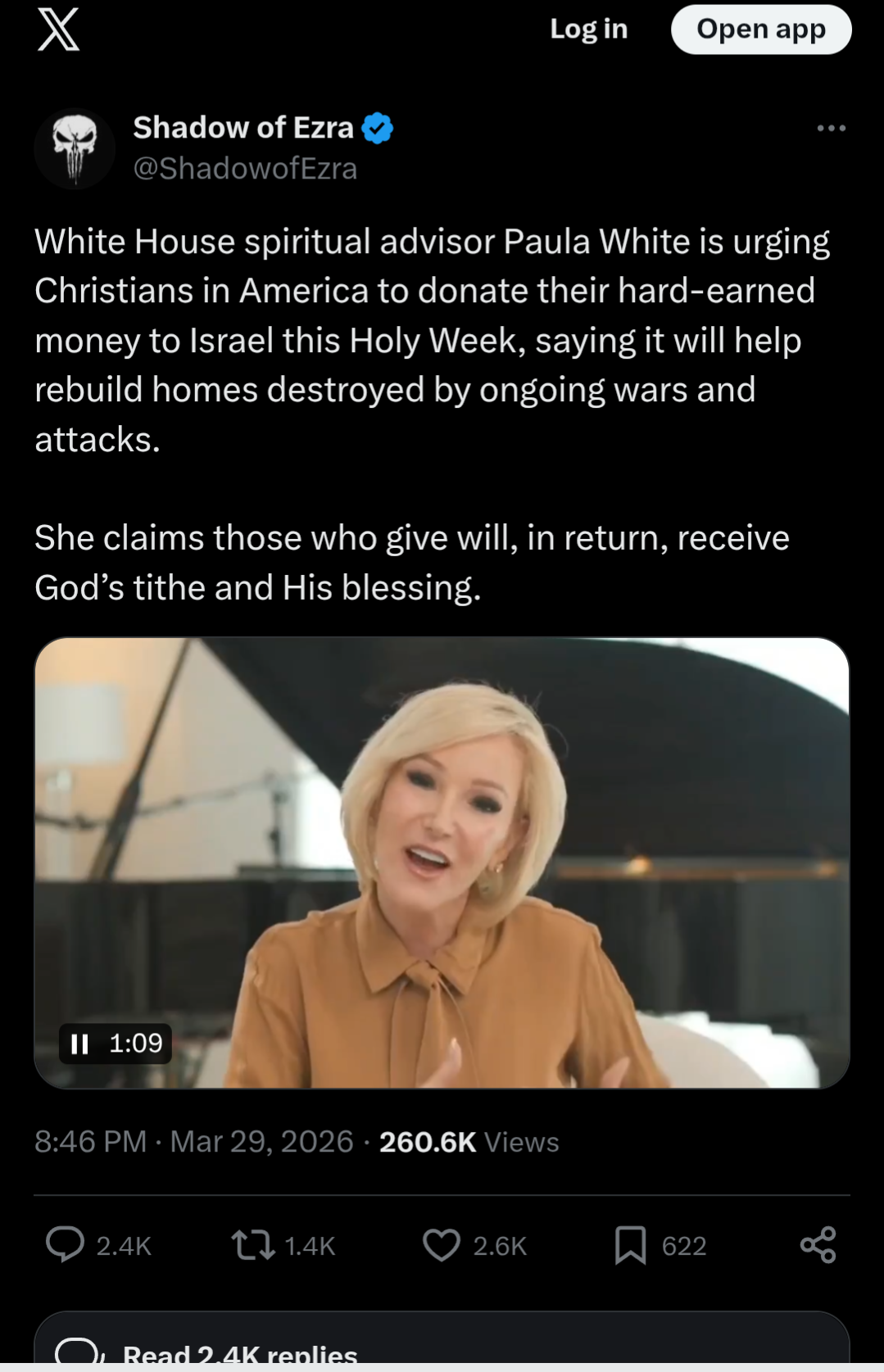Open Shadow of Ezra's profile picture

(75, 148)
